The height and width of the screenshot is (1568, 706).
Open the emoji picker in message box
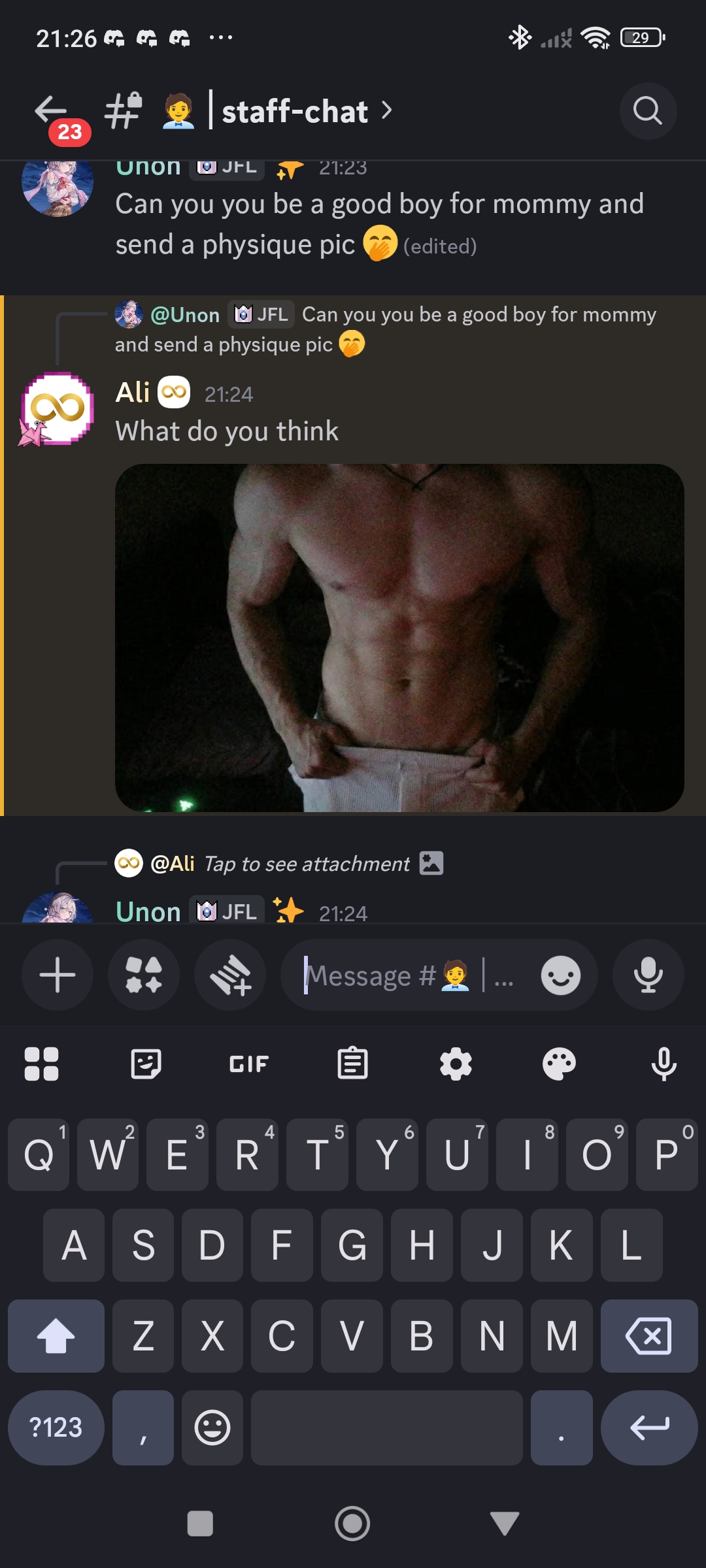click(560, 975)
